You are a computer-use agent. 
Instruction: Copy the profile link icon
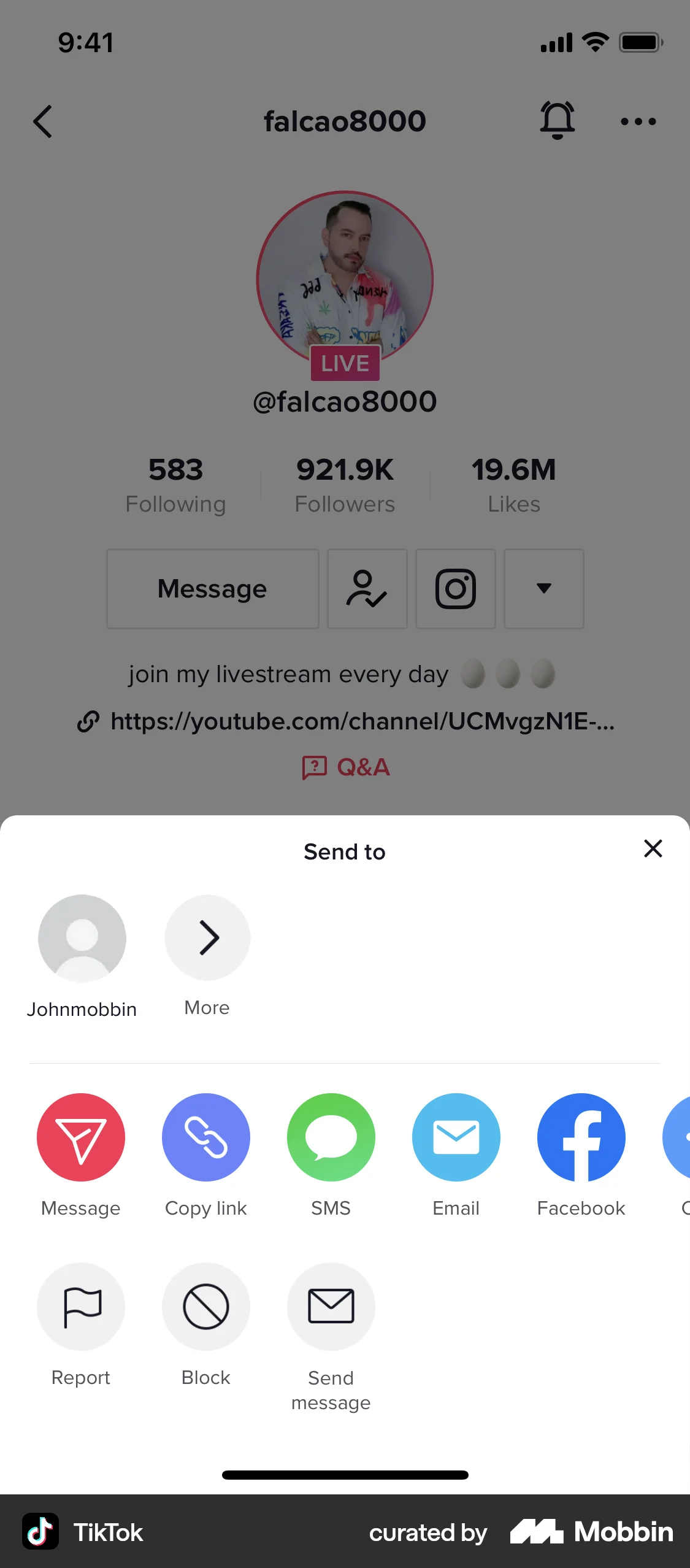click(x=206, y=1137)
